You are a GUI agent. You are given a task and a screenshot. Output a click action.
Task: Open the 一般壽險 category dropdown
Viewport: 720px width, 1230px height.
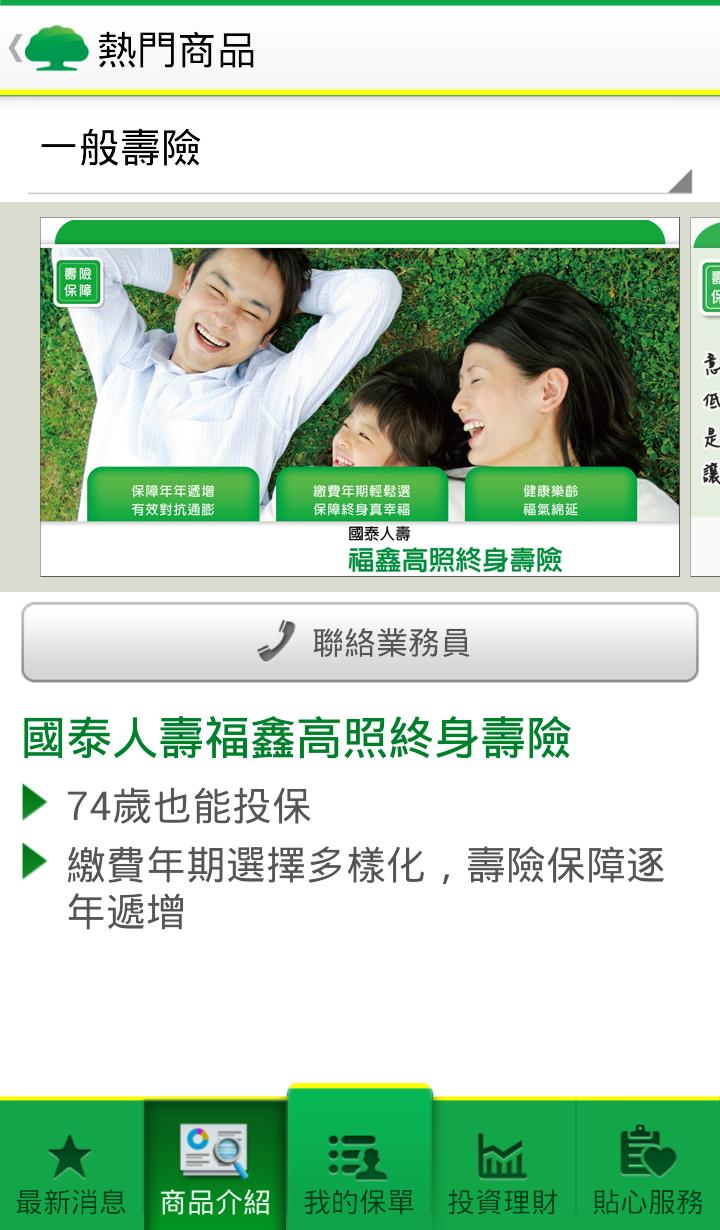[x=360, y=150]
